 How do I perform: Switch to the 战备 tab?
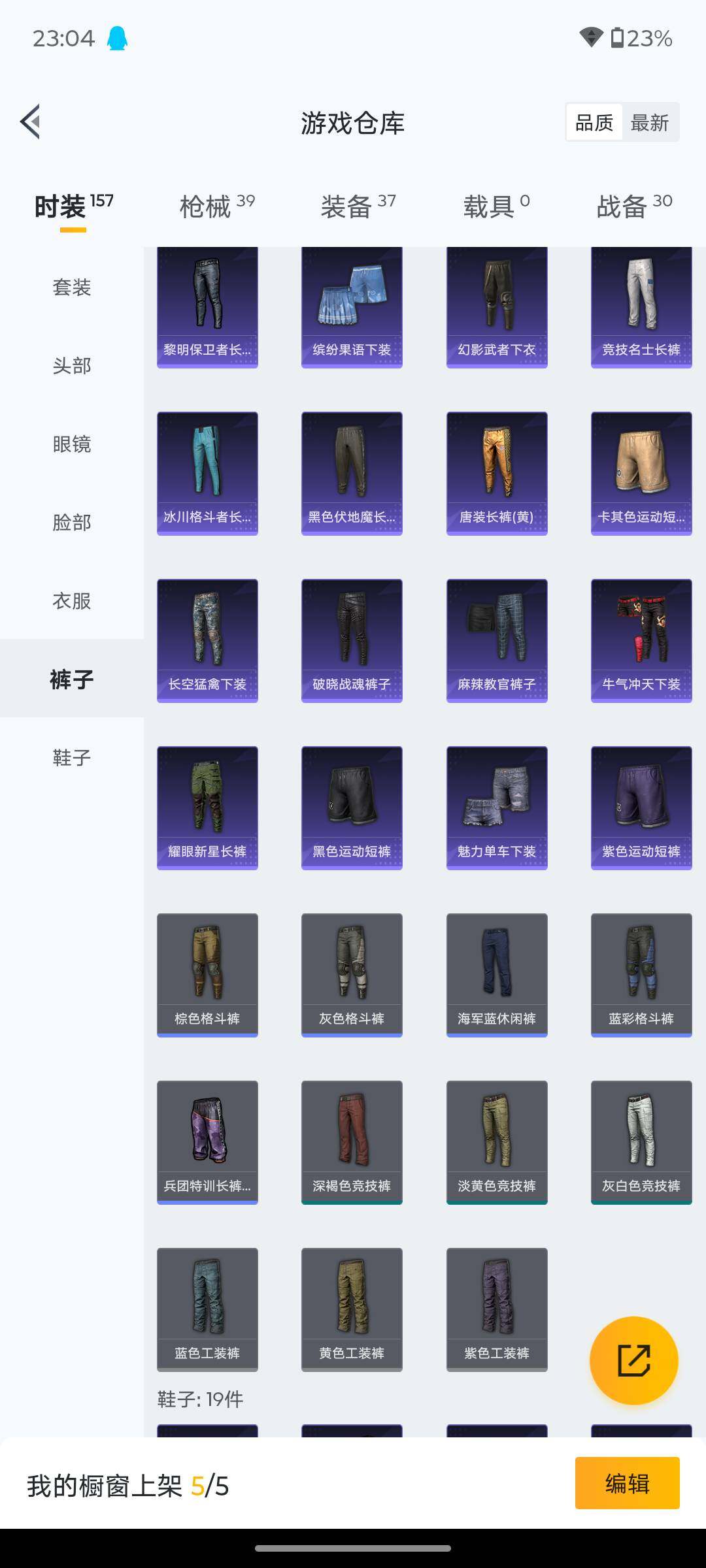[633, 206]
